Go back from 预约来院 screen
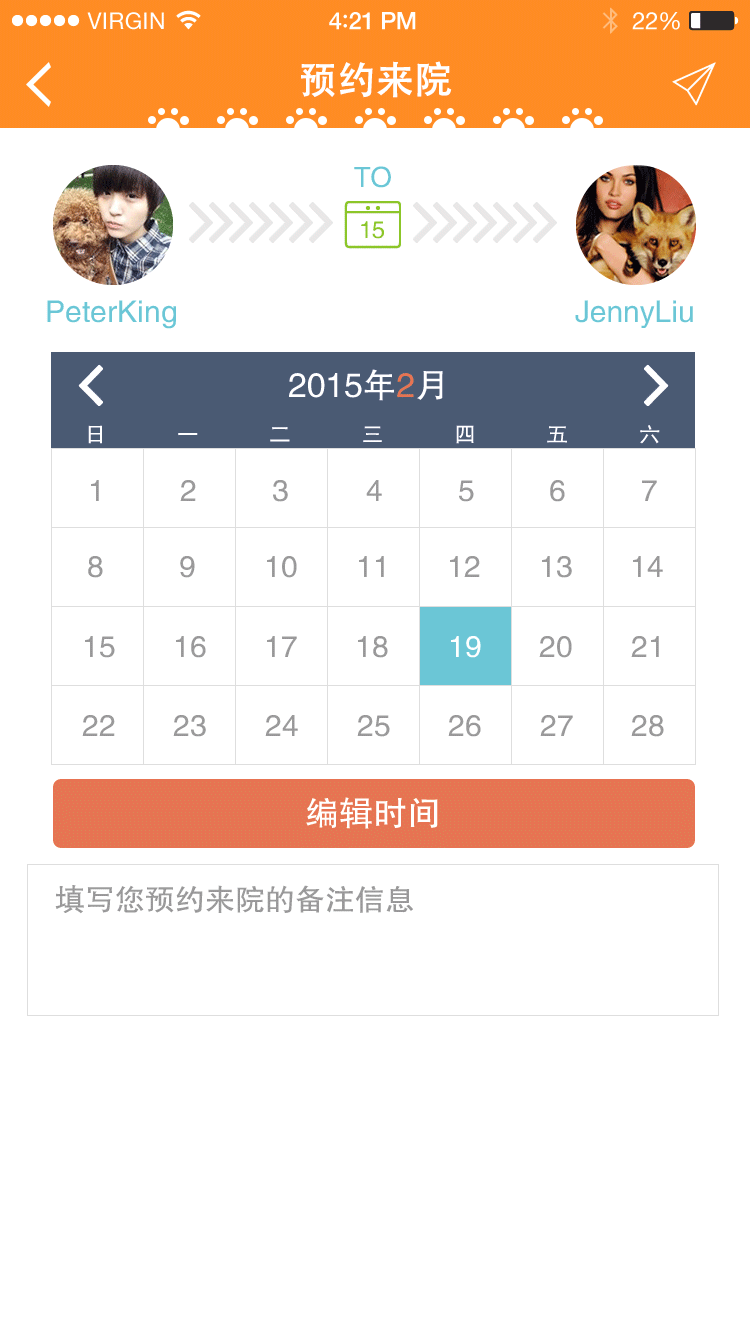The width and height of the screenshot is (750, 1334). point(40,84)
